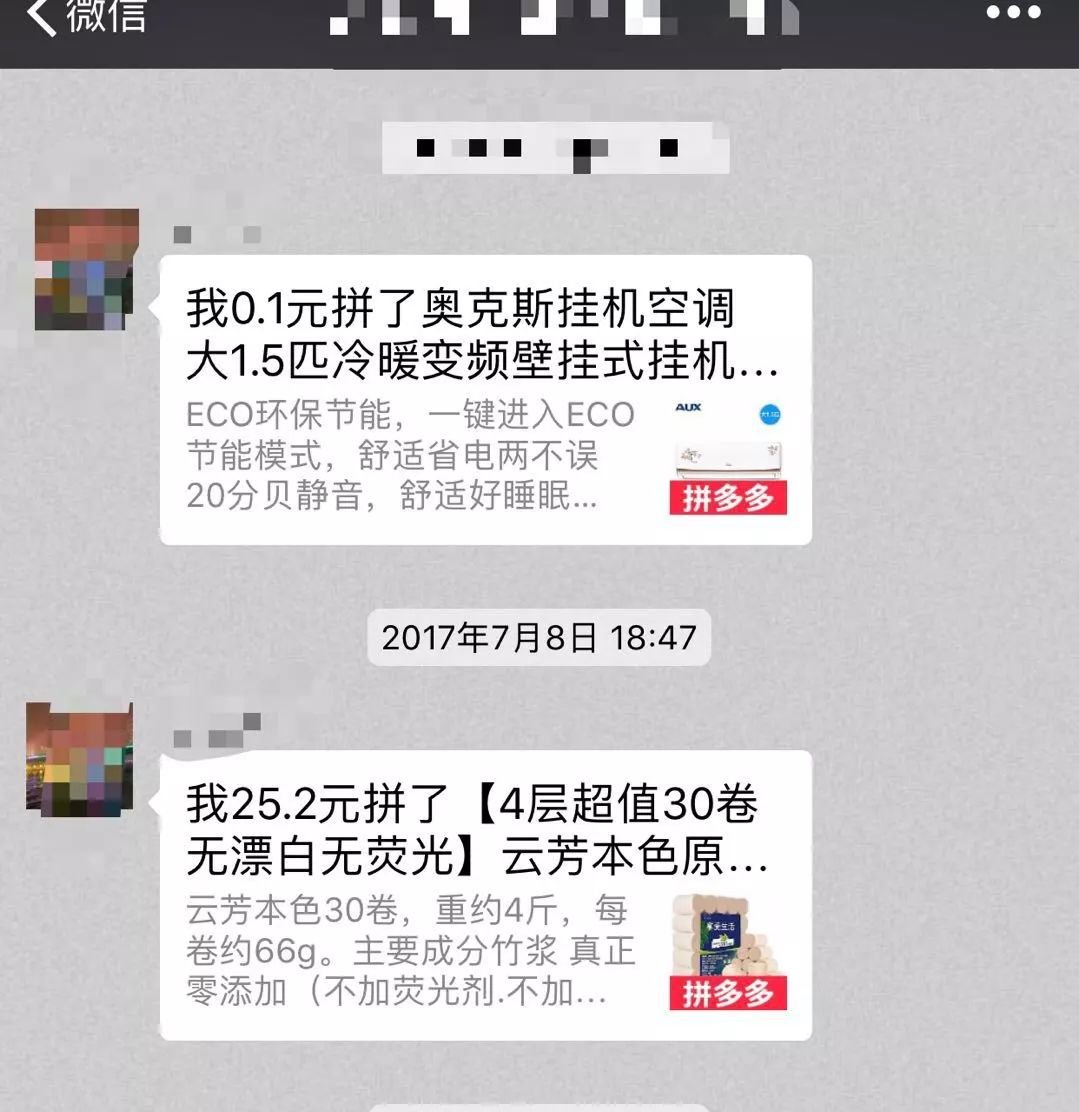Open the three-dot chat menu
This screenshot has width=1079, height=1112.
pos(1013,14)
